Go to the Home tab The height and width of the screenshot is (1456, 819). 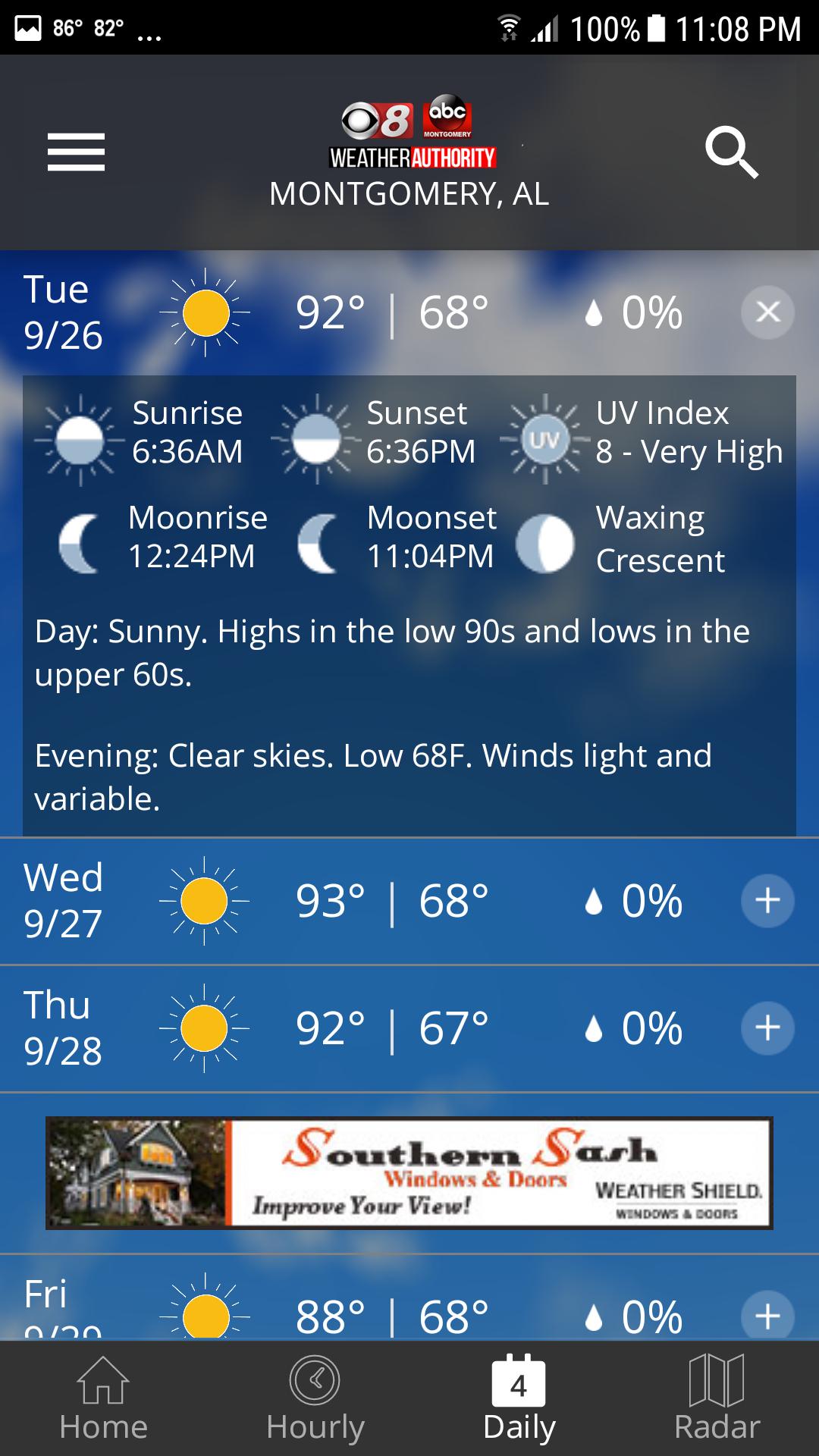tap(103, 1399)
